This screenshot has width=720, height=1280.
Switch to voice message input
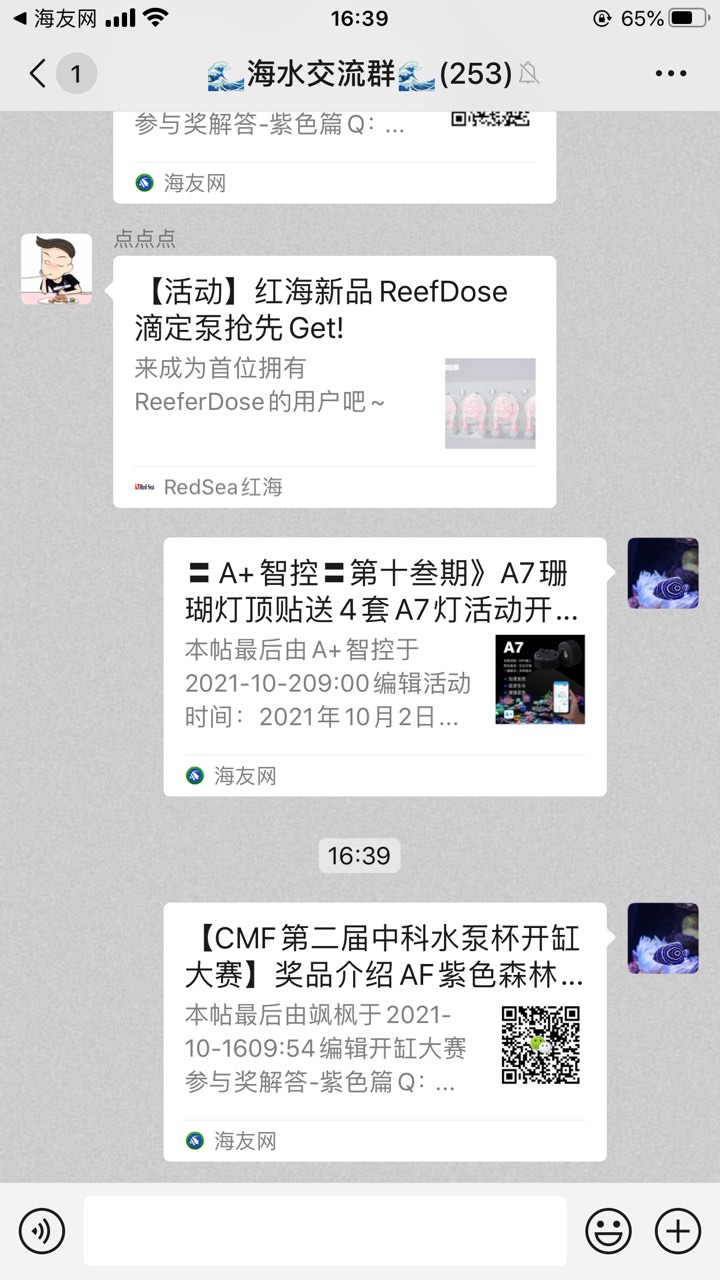point(42,1230)
